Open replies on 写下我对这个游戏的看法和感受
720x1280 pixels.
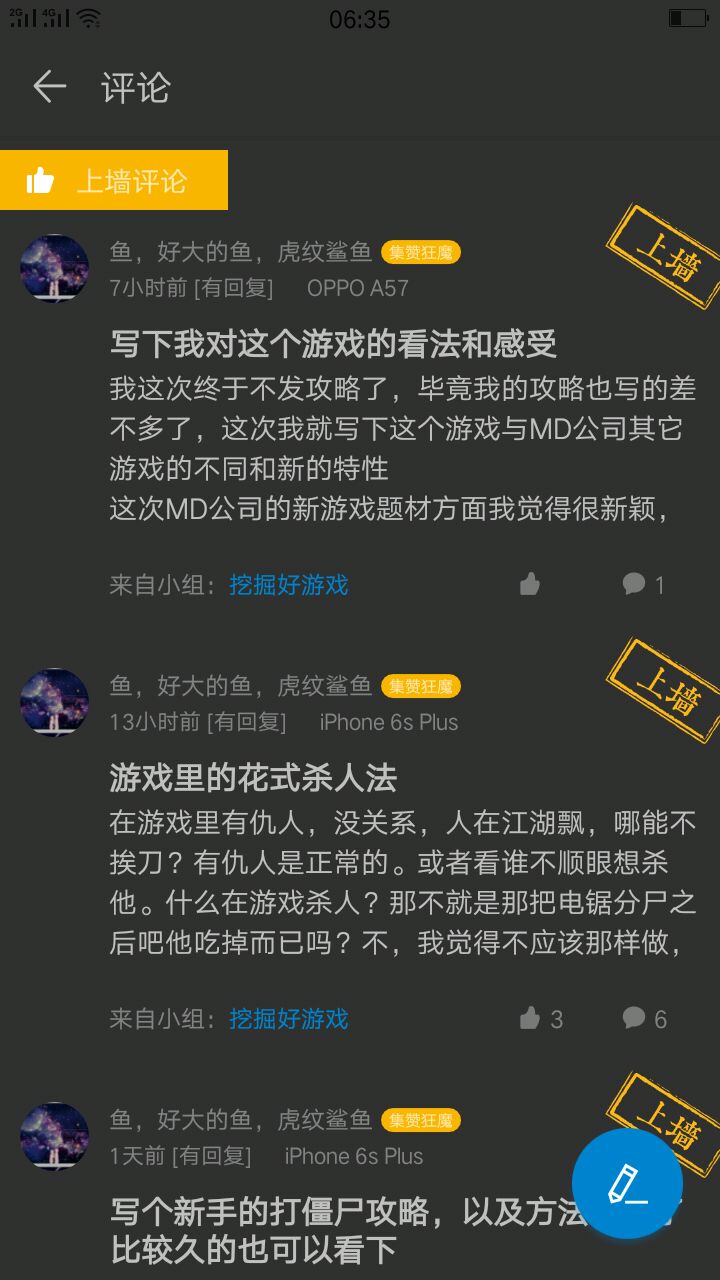[642, 584]
